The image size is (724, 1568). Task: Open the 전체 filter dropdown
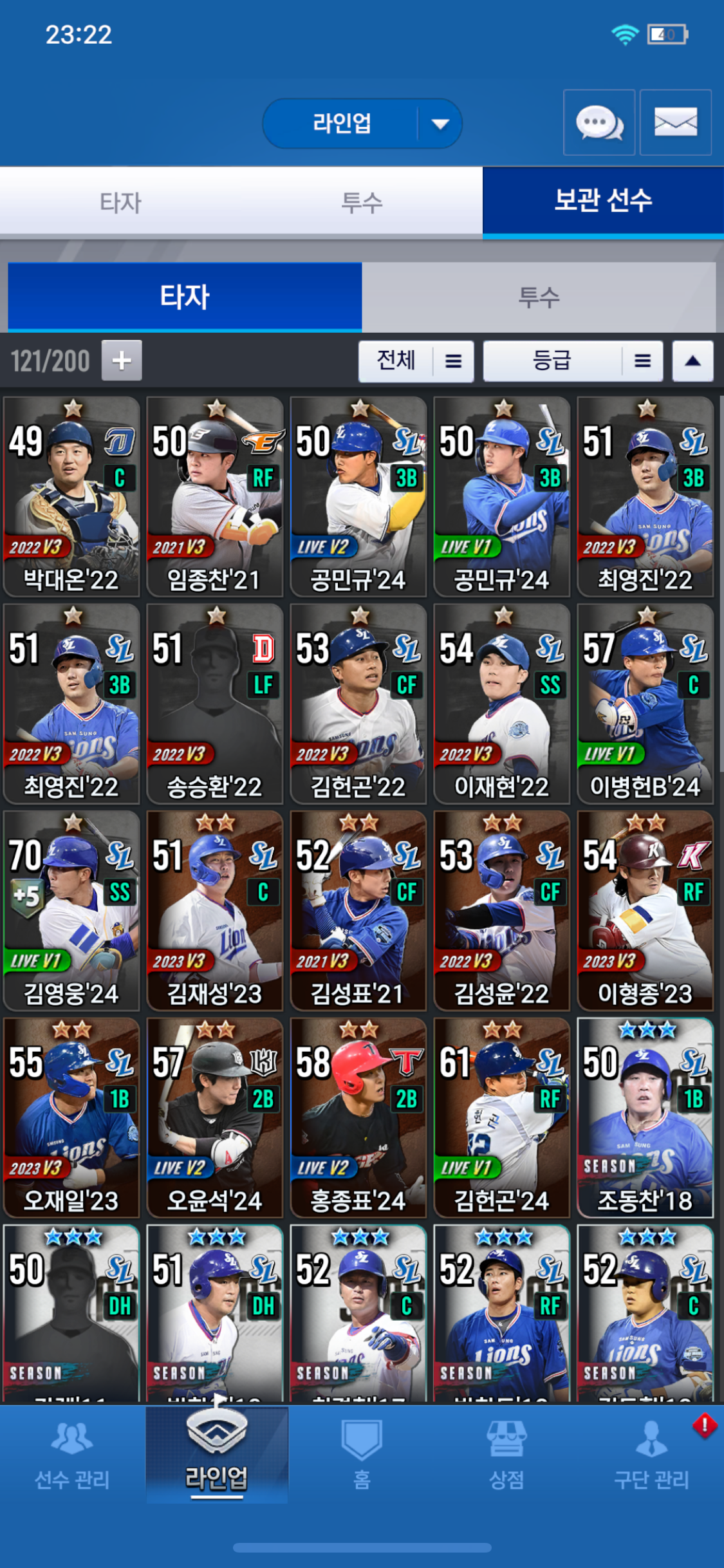[416, 361]
